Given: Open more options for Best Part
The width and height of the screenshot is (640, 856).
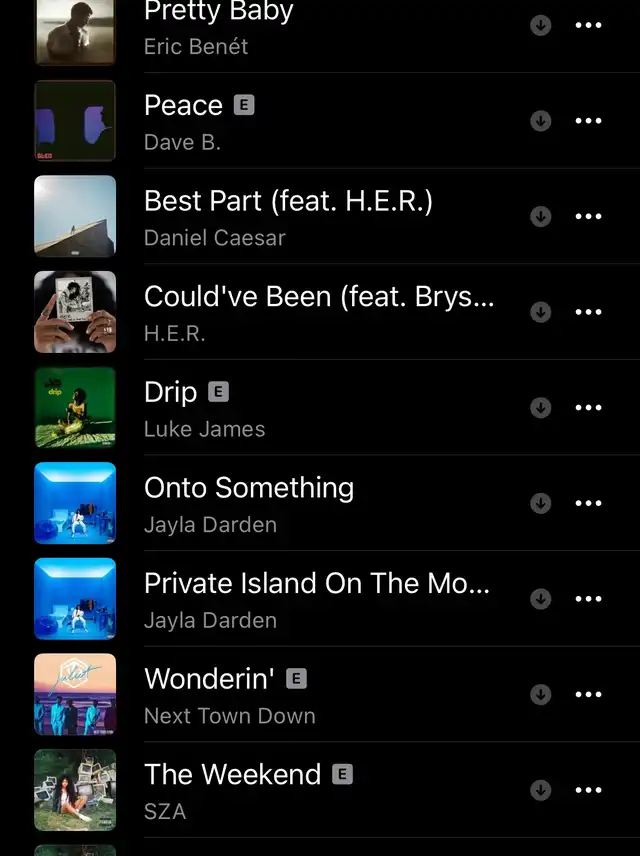Looking at the screenshot, I should (589, 216).
